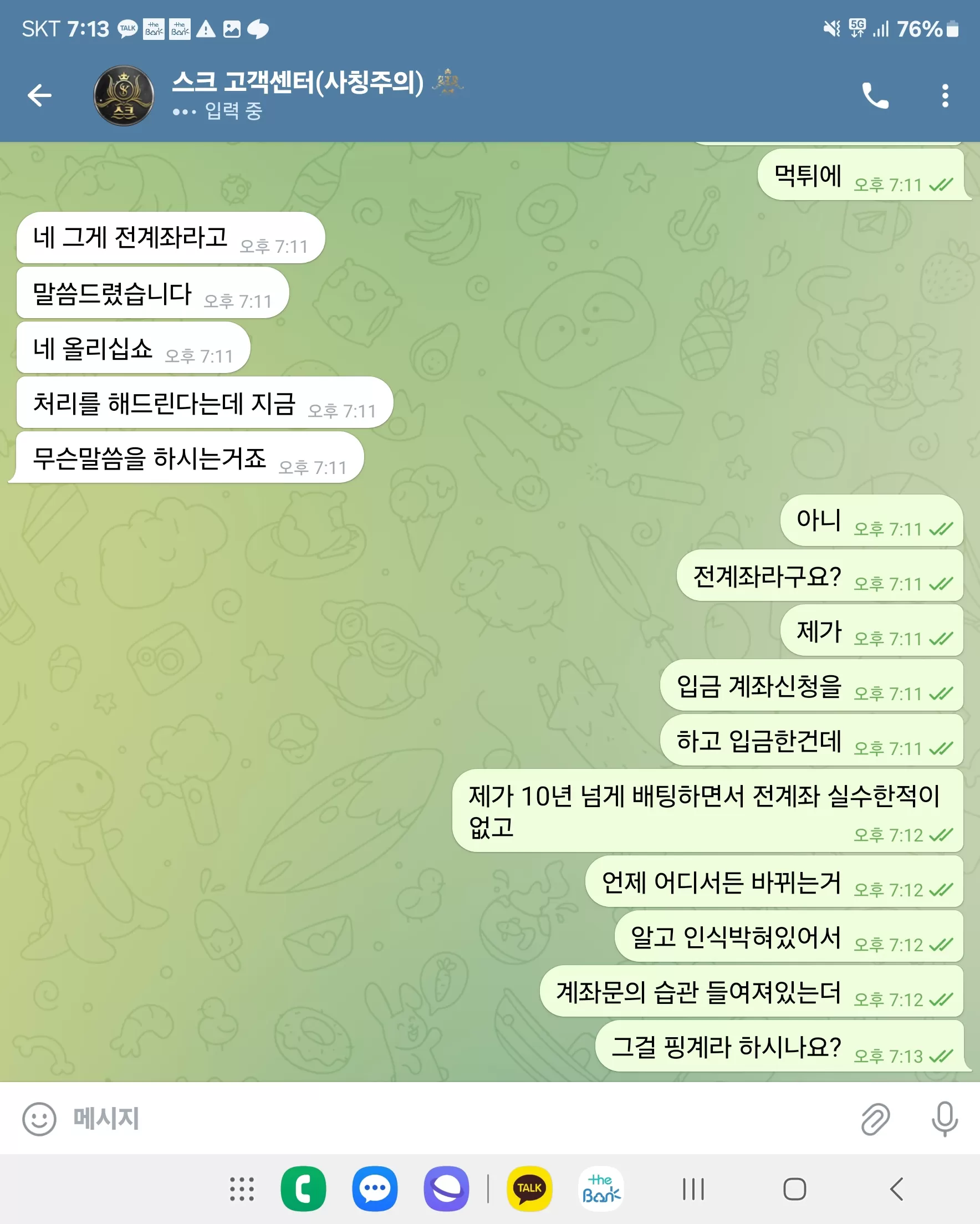Go to the home screen
980x1224 pixels.
pyautogui.click(x=794, y=1189)
